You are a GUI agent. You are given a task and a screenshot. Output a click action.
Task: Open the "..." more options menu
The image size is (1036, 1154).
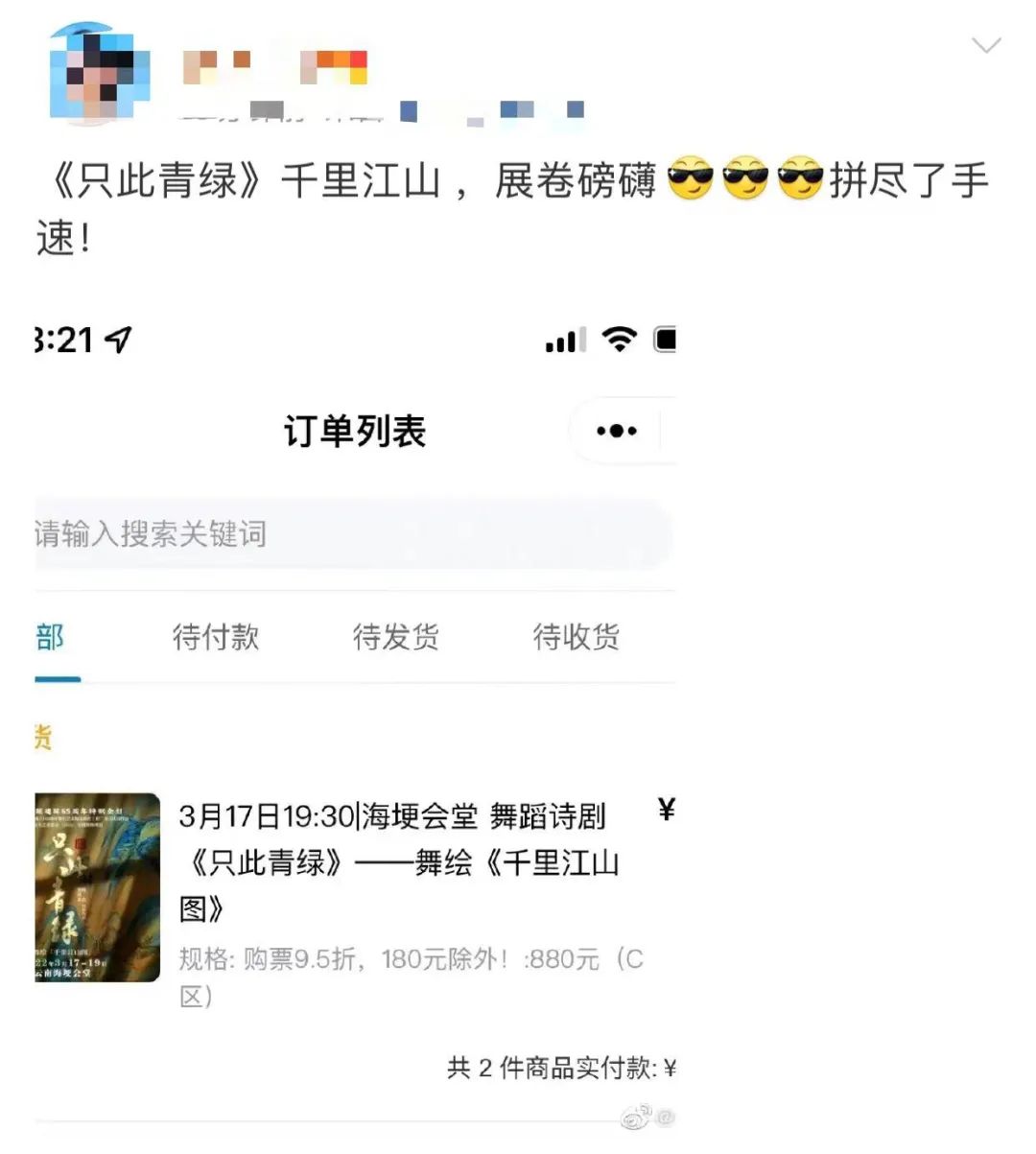pyautogui.click(x=618, y=430)
